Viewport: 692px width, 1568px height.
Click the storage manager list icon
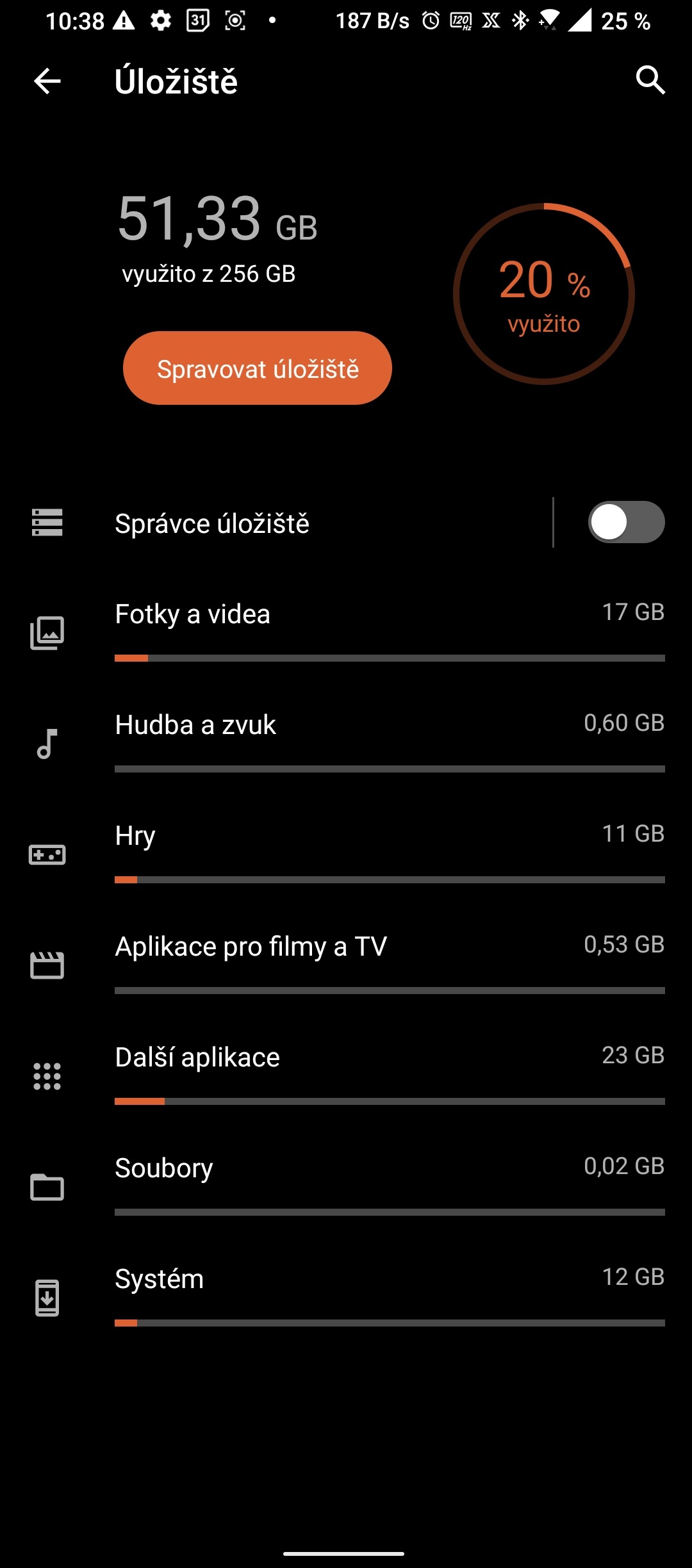[x=47, y=522]
